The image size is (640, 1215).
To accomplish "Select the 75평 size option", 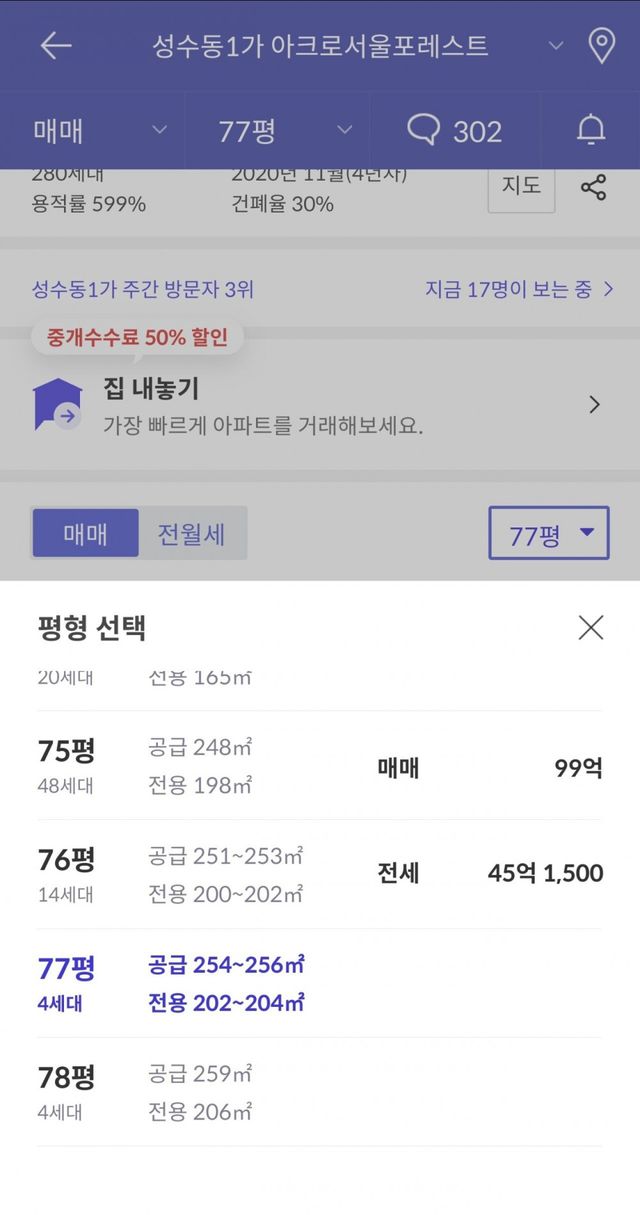I will click(320, 766).
